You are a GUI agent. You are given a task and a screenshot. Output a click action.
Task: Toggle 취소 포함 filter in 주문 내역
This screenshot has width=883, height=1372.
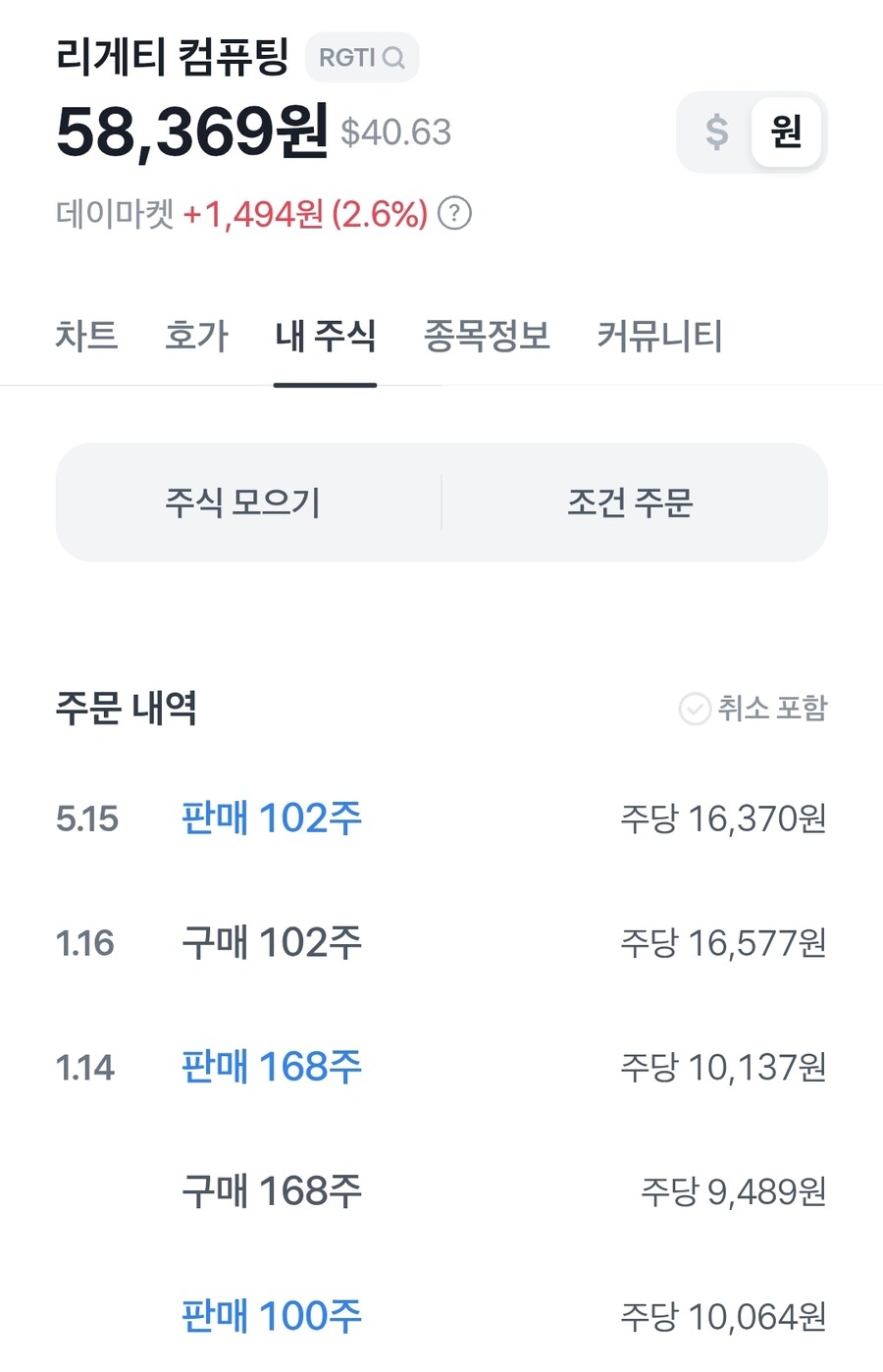tap(753, 708)
